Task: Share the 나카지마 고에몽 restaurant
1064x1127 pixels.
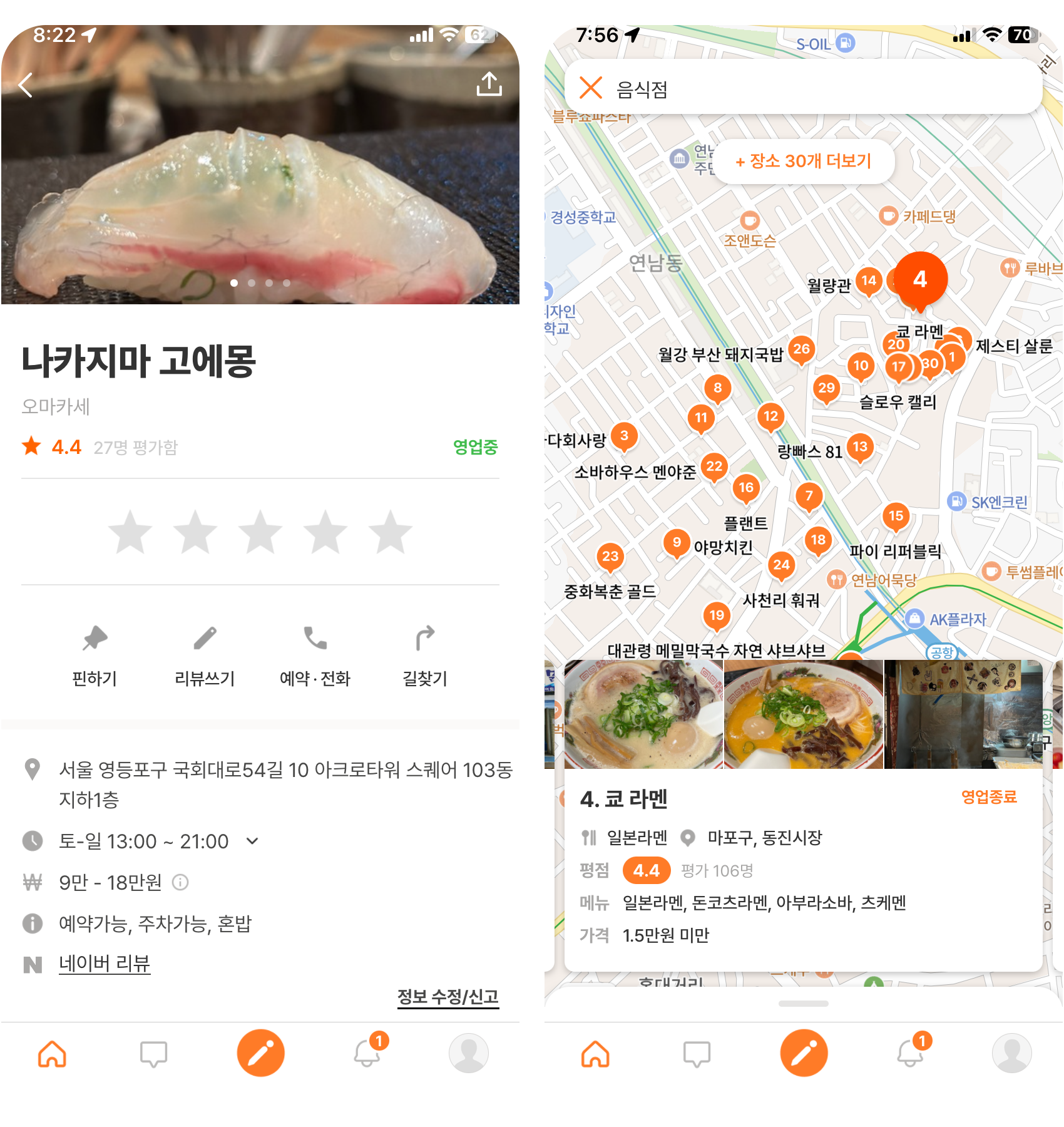Action: (489, 84)
